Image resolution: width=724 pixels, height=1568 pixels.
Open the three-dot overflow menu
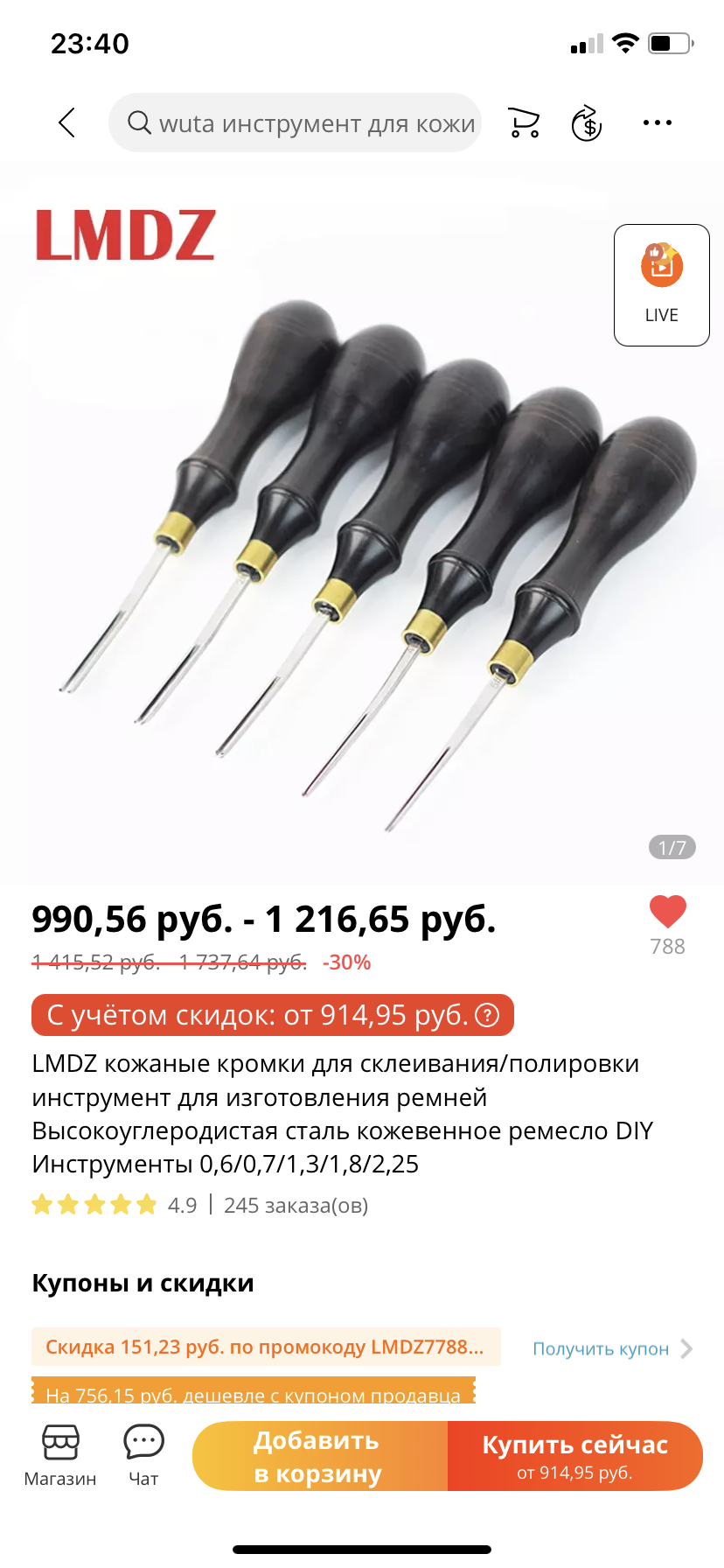(x=657, y=123)
